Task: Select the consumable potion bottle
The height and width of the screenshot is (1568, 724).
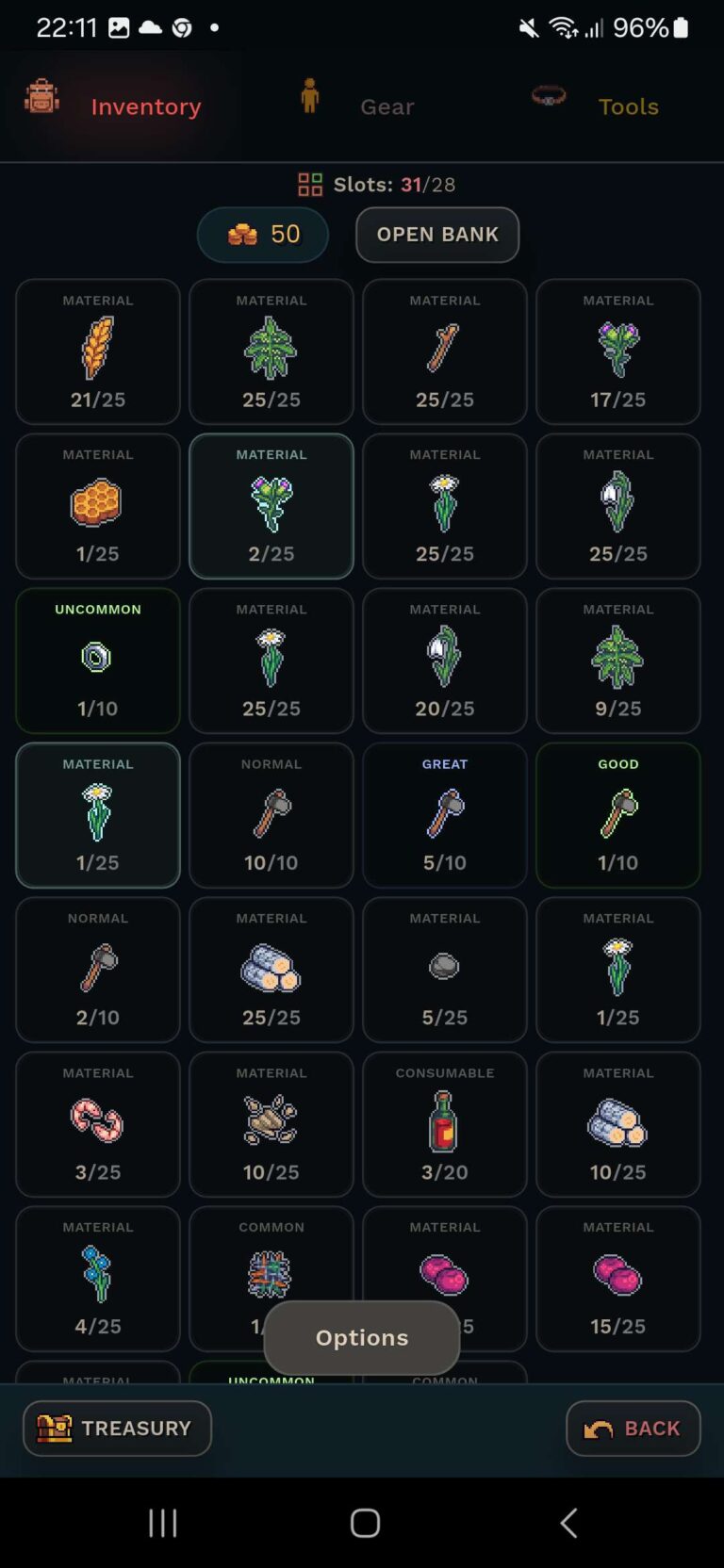Action: coord(445,1124)
